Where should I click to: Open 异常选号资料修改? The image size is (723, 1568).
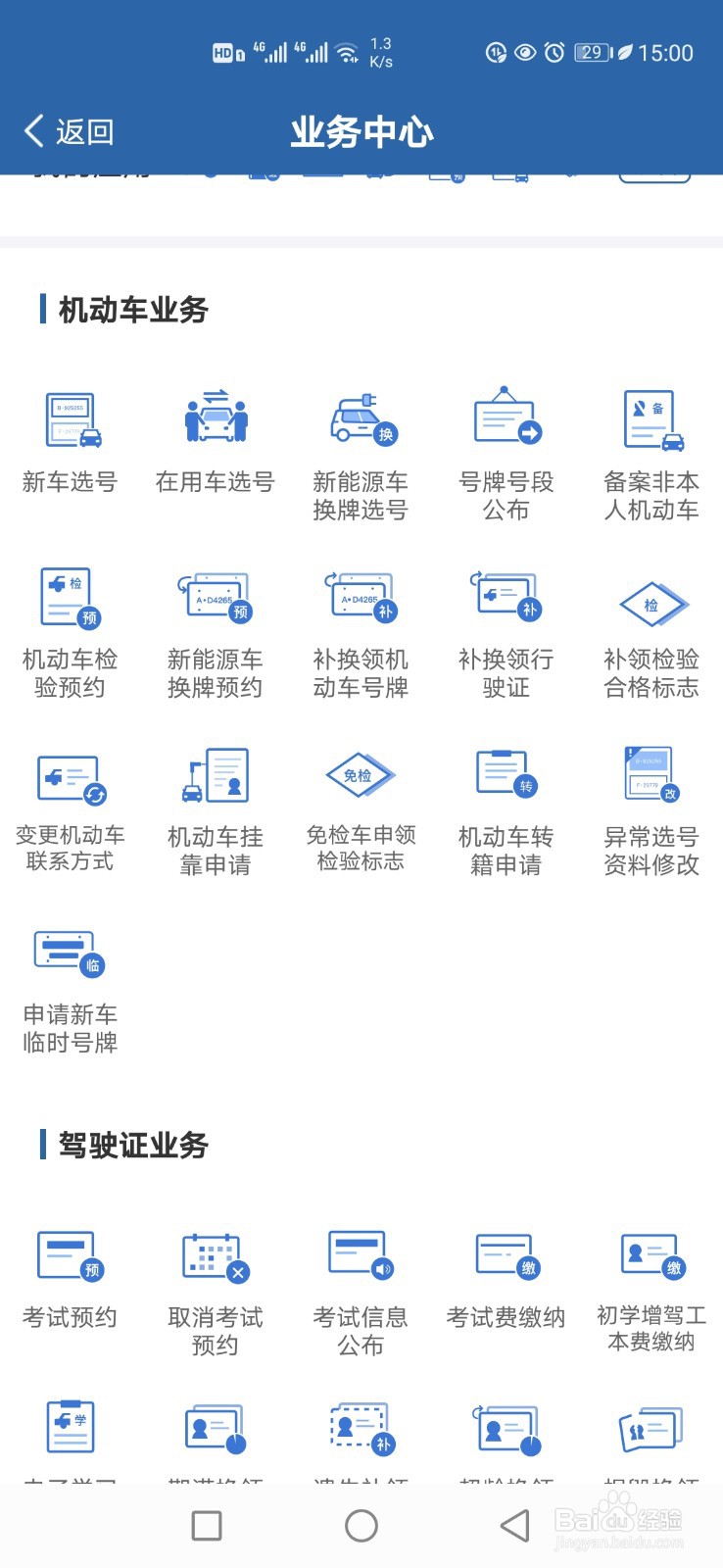(651, 811)
